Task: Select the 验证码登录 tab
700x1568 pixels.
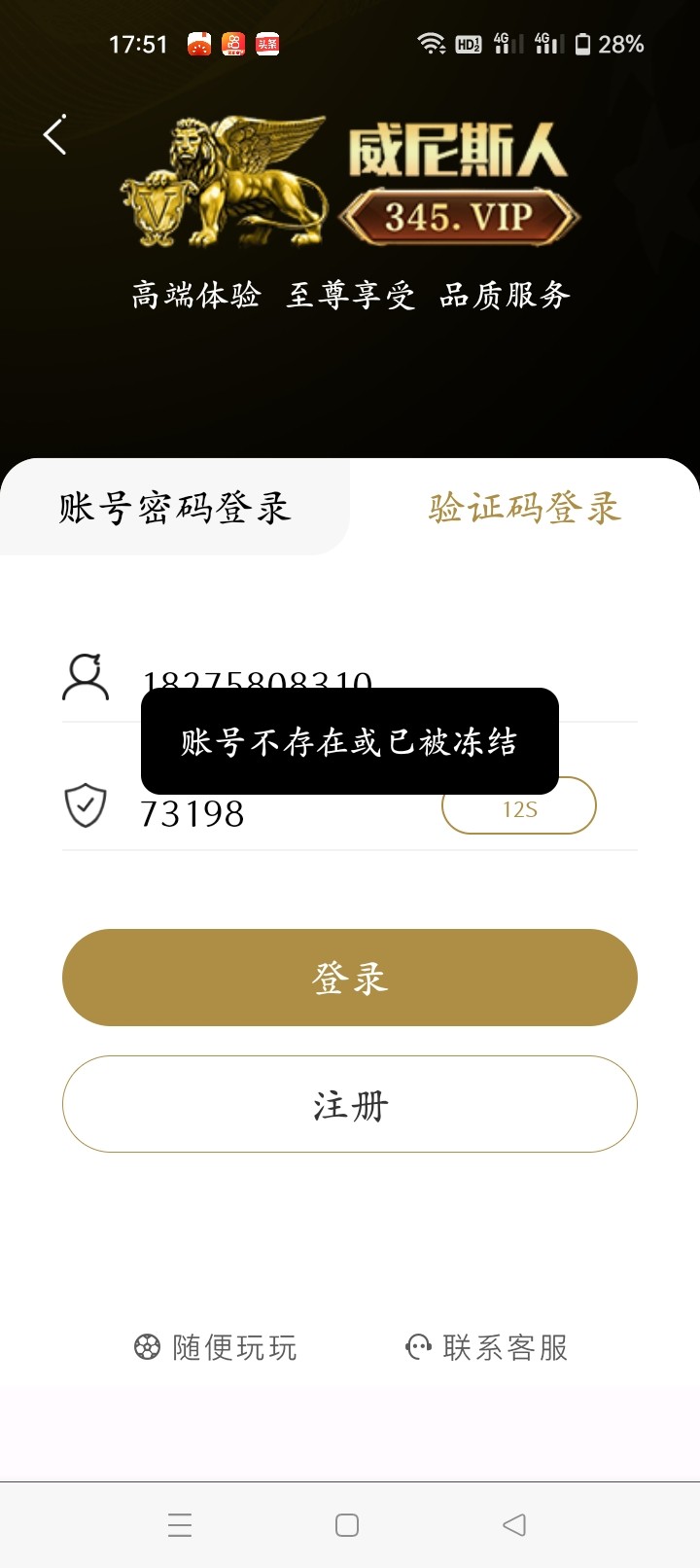Action: tap(524, 507)
